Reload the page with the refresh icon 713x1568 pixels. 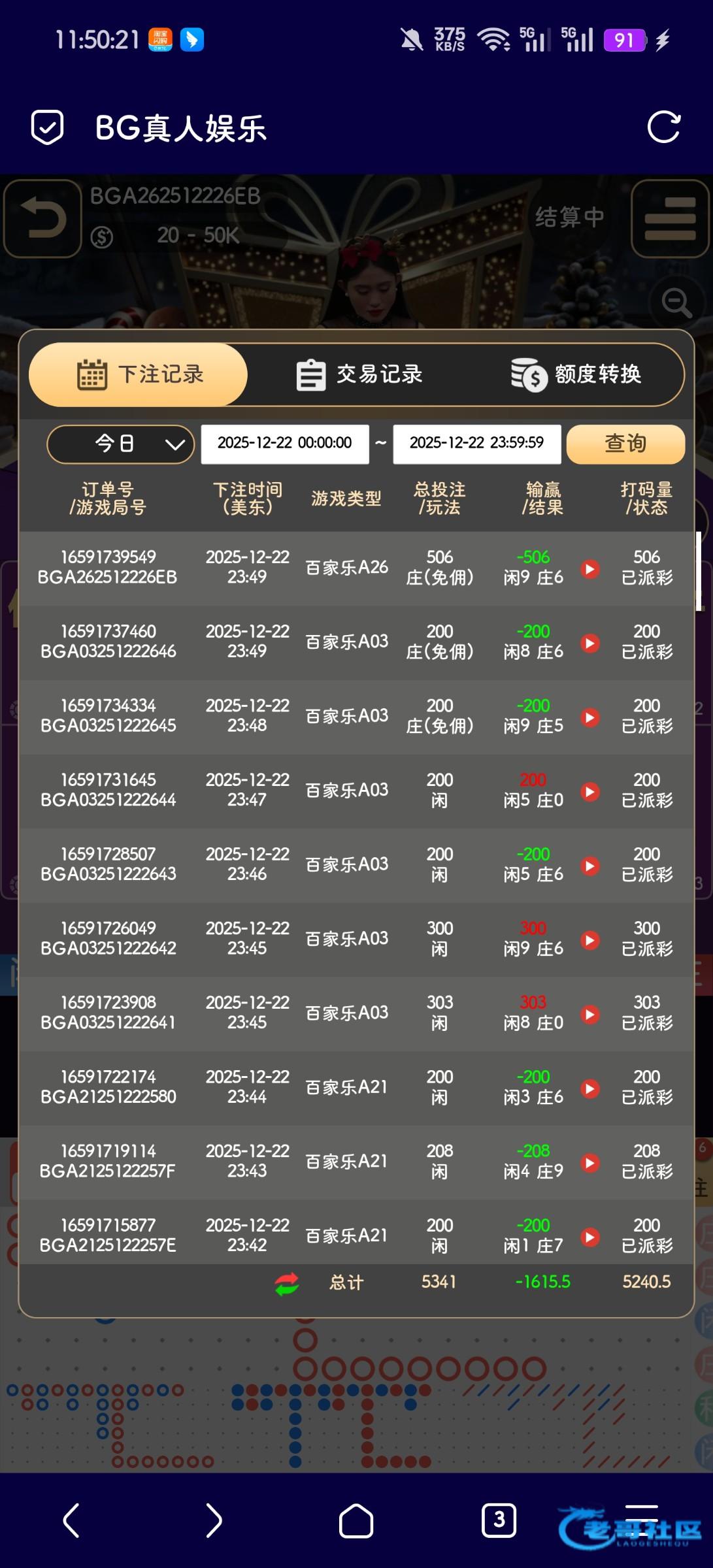pos(664,127)
